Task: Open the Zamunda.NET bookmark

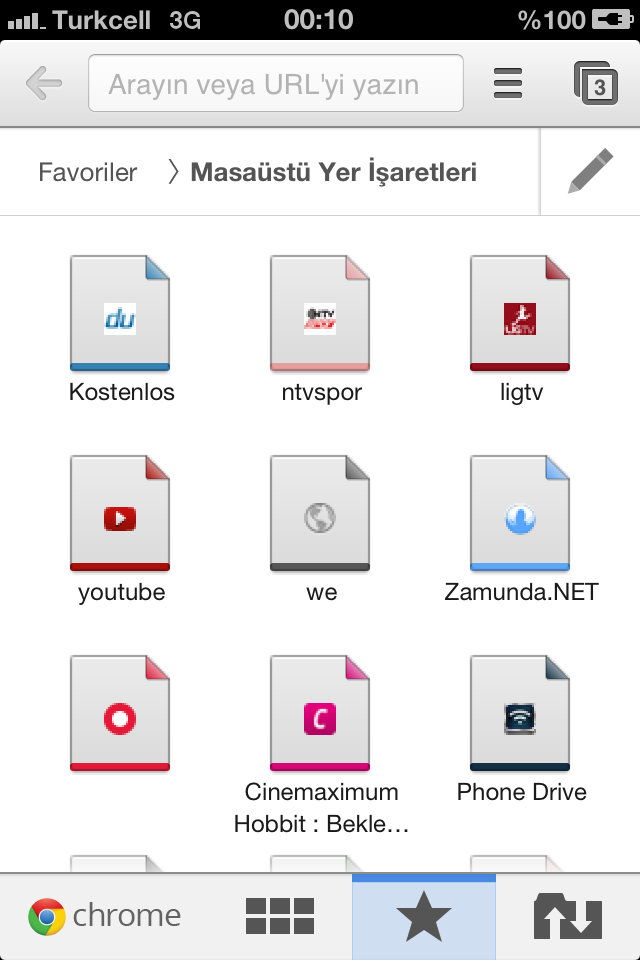Action: click(520, 516)
